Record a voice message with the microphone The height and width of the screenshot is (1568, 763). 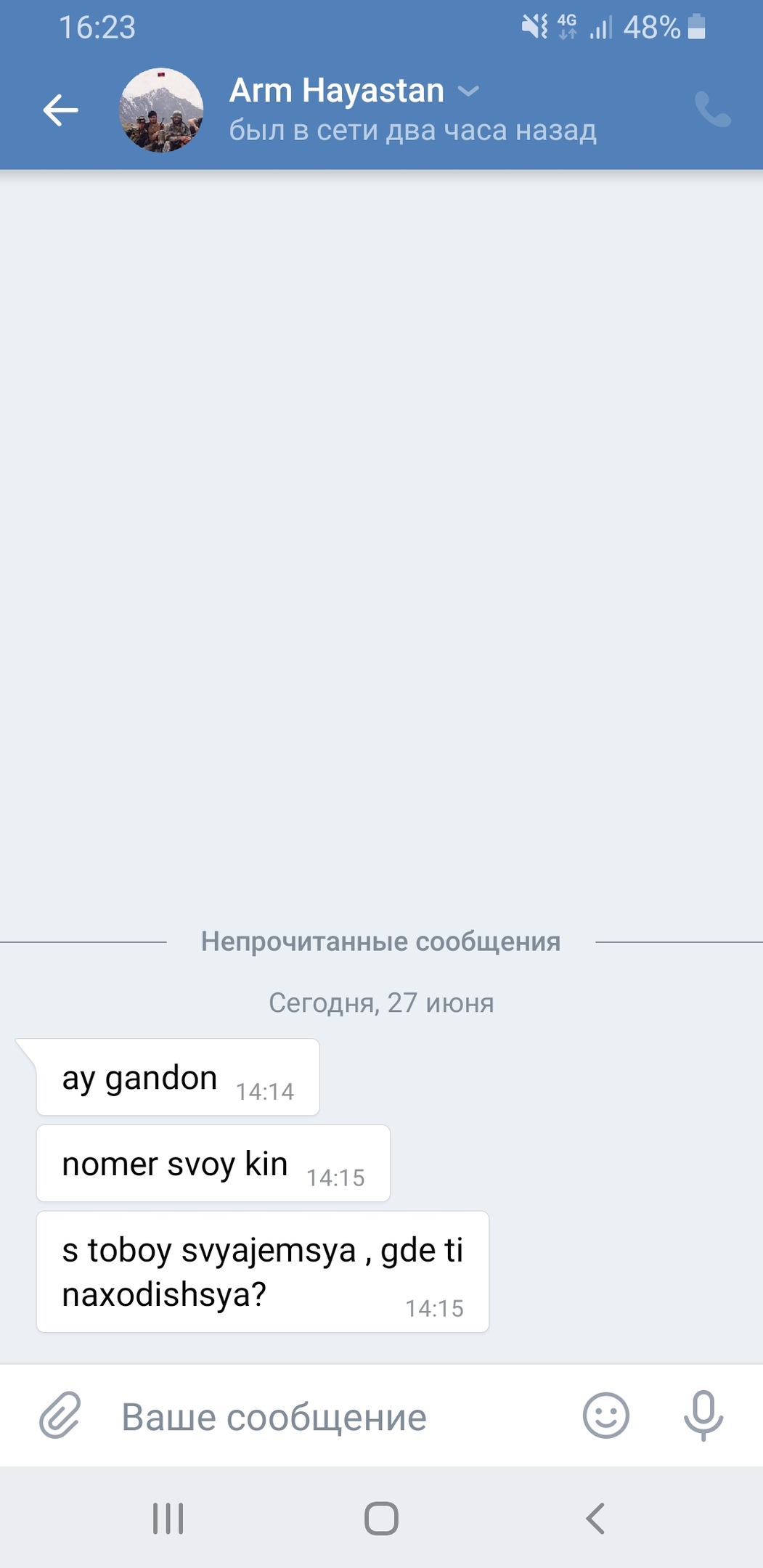[703, 1415]
